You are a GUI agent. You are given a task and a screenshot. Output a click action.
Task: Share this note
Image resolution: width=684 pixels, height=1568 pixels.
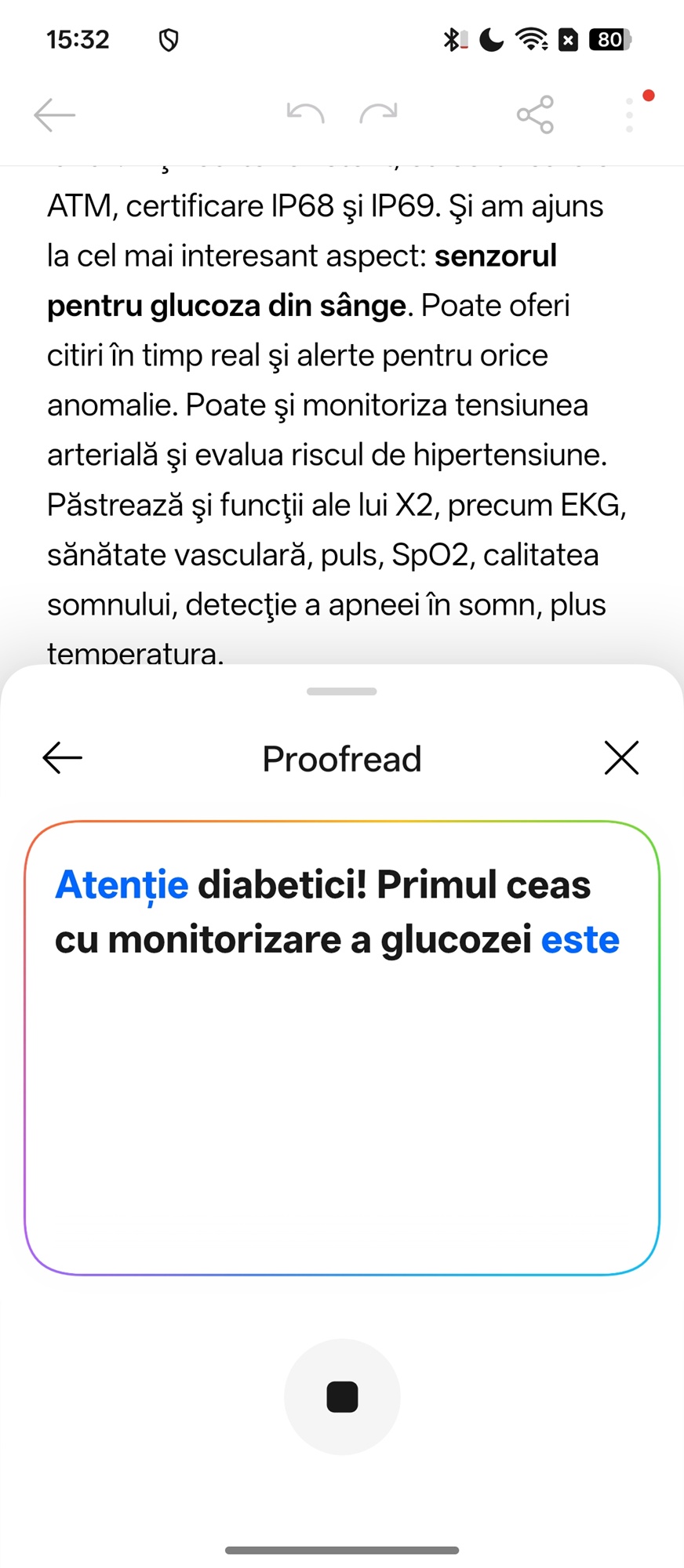(x=535, y=115)
